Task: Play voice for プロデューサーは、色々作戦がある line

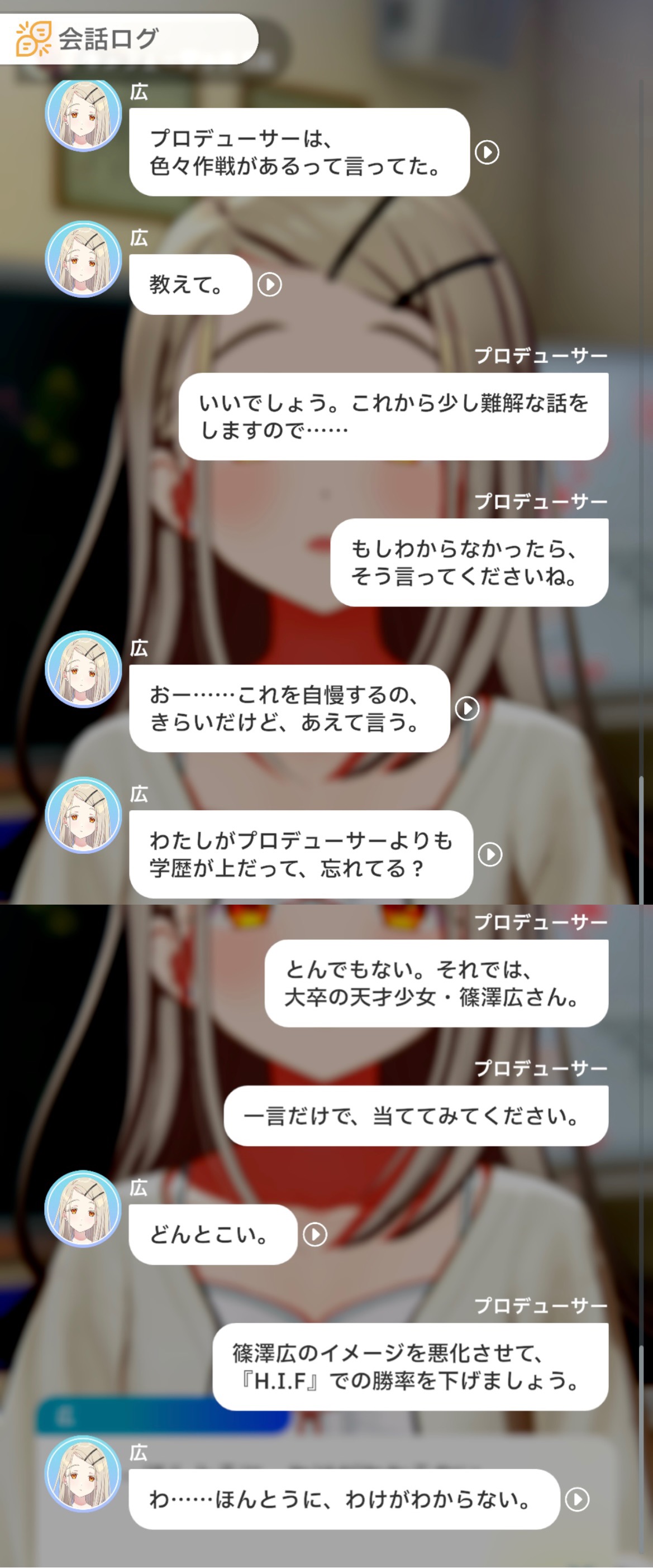Action: [x=487, y=152]
